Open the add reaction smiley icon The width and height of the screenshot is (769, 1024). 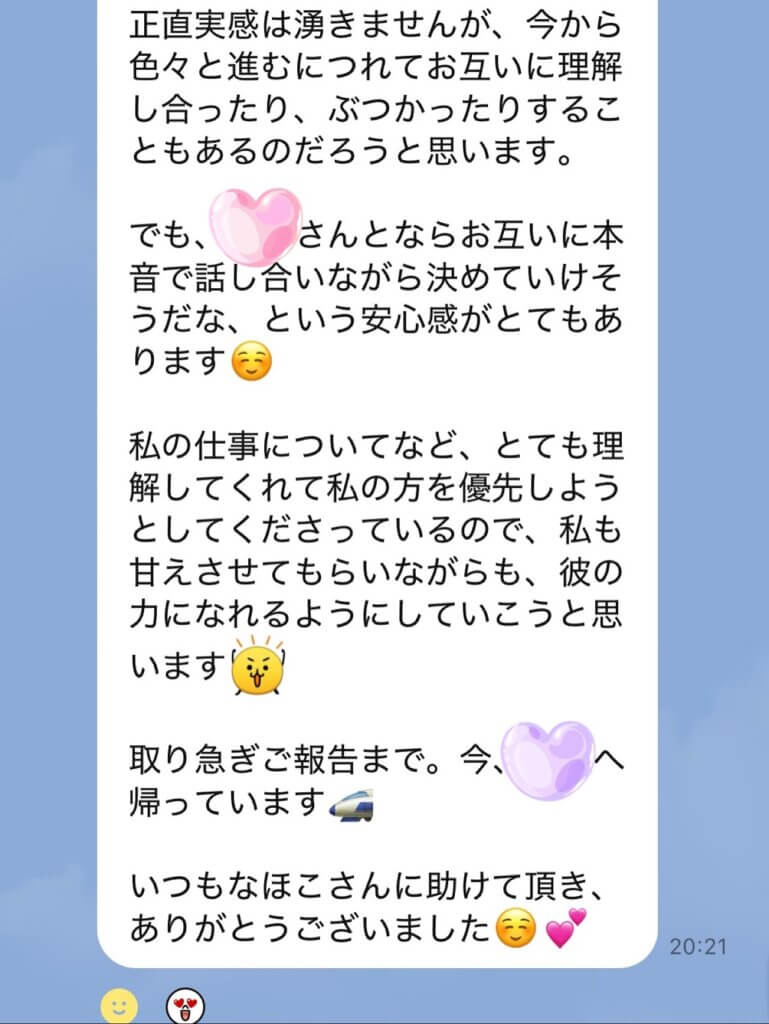pos(119,1005)
